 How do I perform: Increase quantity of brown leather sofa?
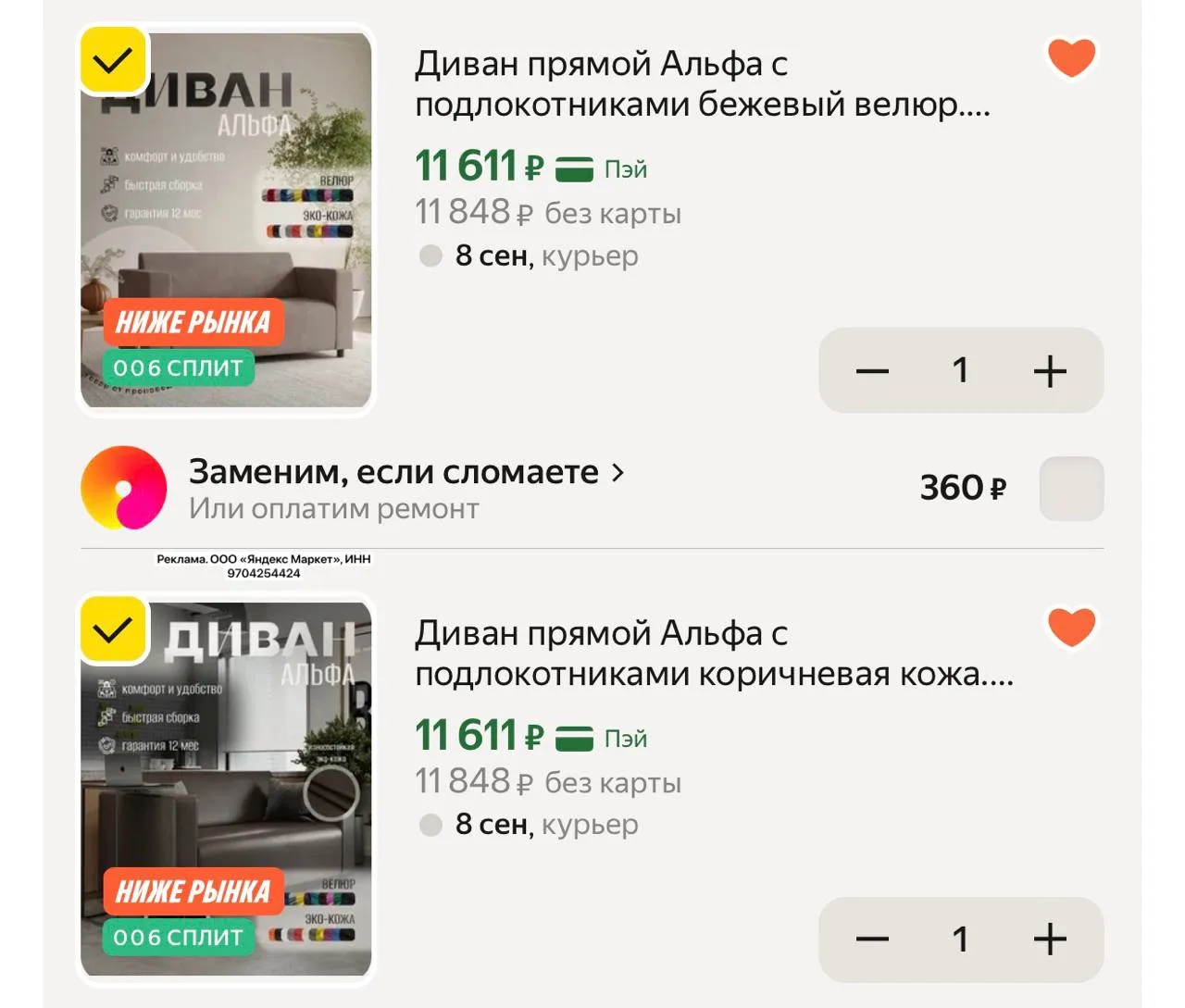pyautogui.click(x=1050, y=940)
